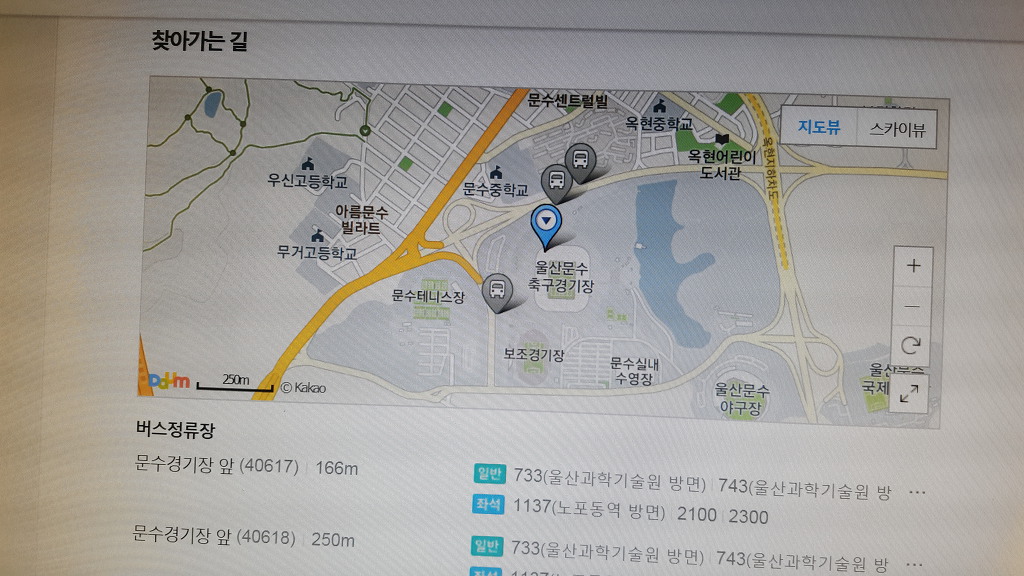This screenshot has width=1024, height=576.
Task: Tap the blue pin at 울산문수축구경기장
Action: click(x=547, y=222)
